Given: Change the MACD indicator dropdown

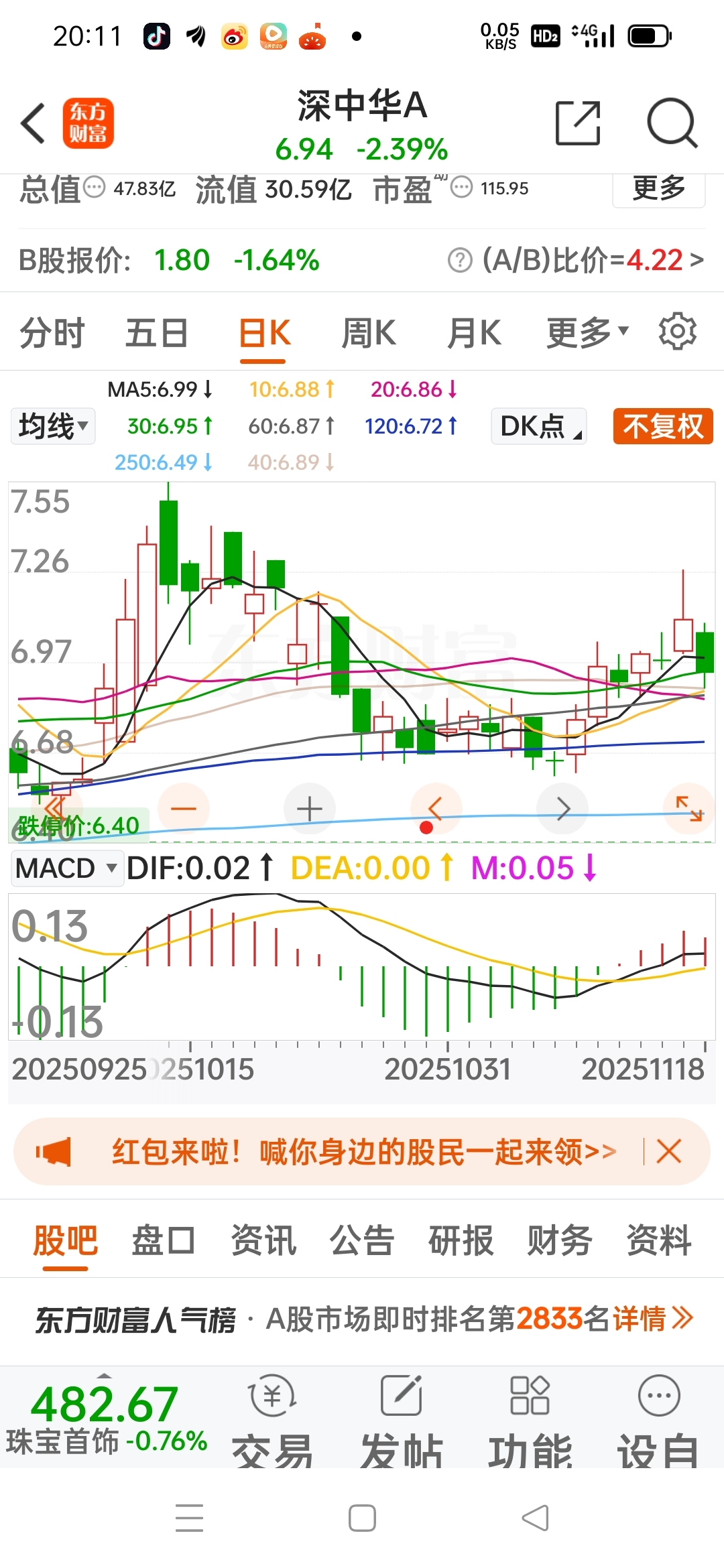Looking at the screenshot, I should coord(66,868).
